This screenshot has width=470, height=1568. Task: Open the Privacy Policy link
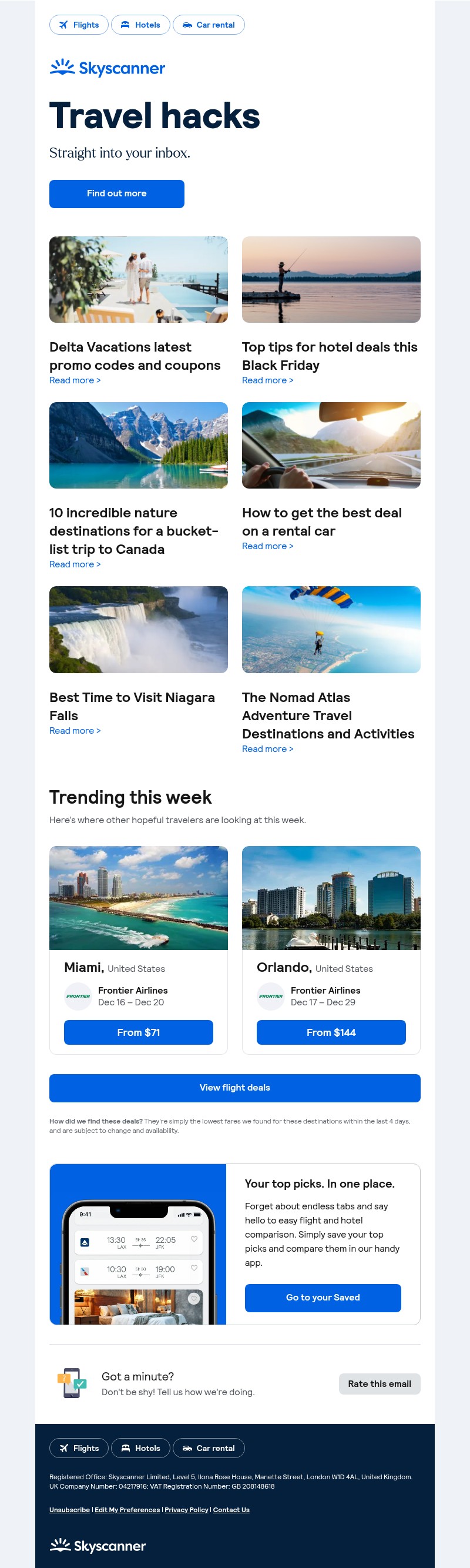click(x=186, y=1510)
